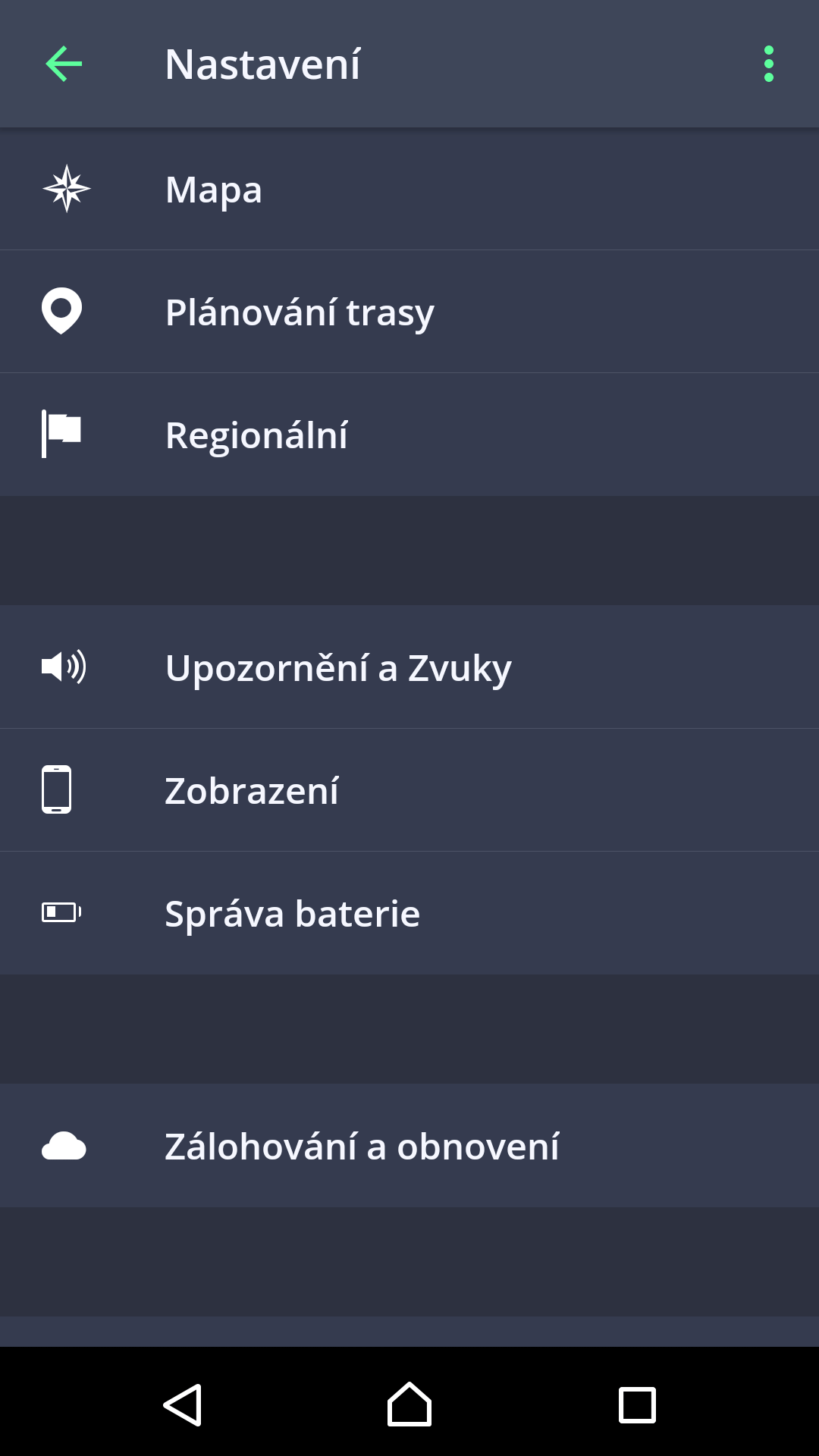819x1456 pixels.
Task: Open the three-dot overflow menu
Action: 769,64
